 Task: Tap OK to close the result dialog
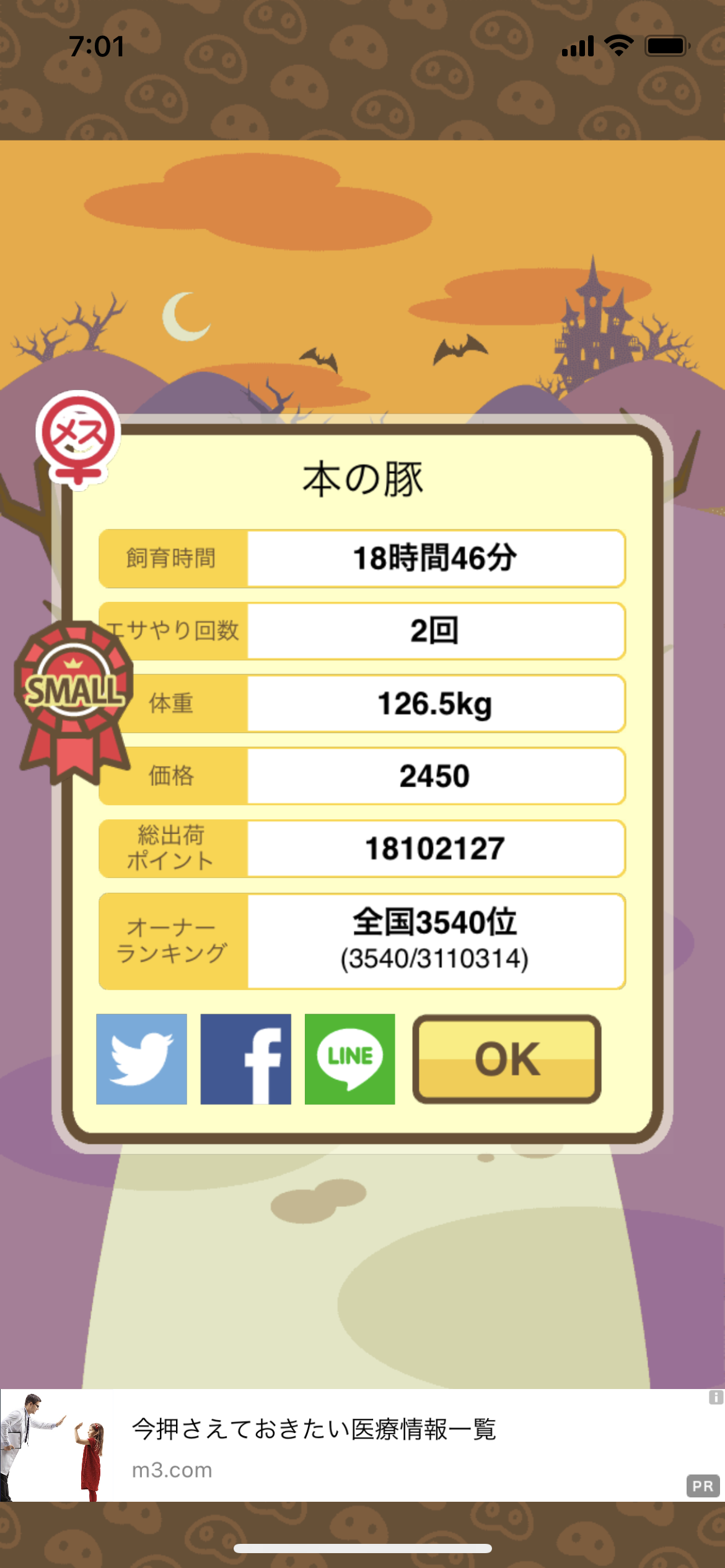[x=507, y=1059]
